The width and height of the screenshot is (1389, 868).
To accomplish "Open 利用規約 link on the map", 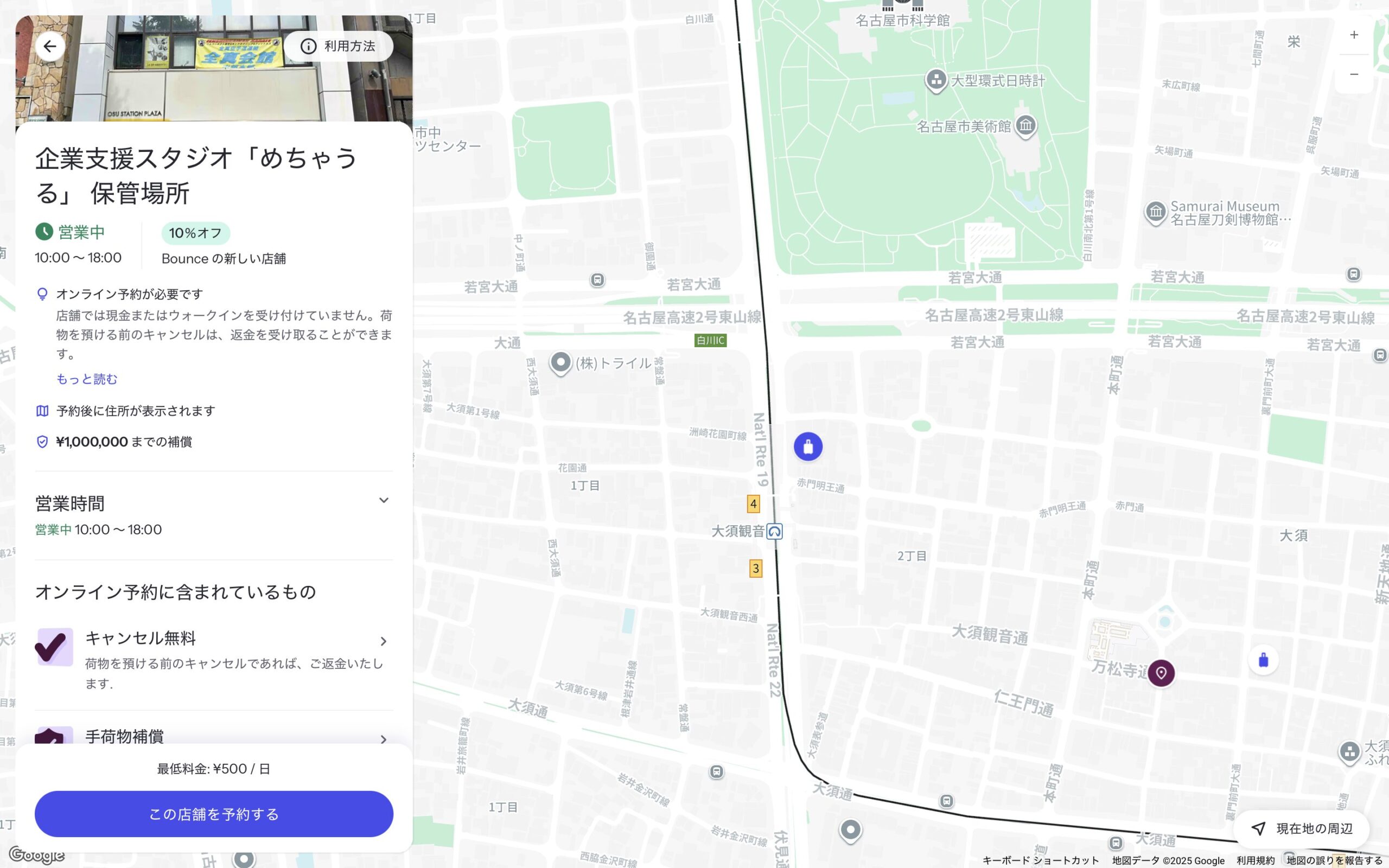I will click(x=1256, y=860).
